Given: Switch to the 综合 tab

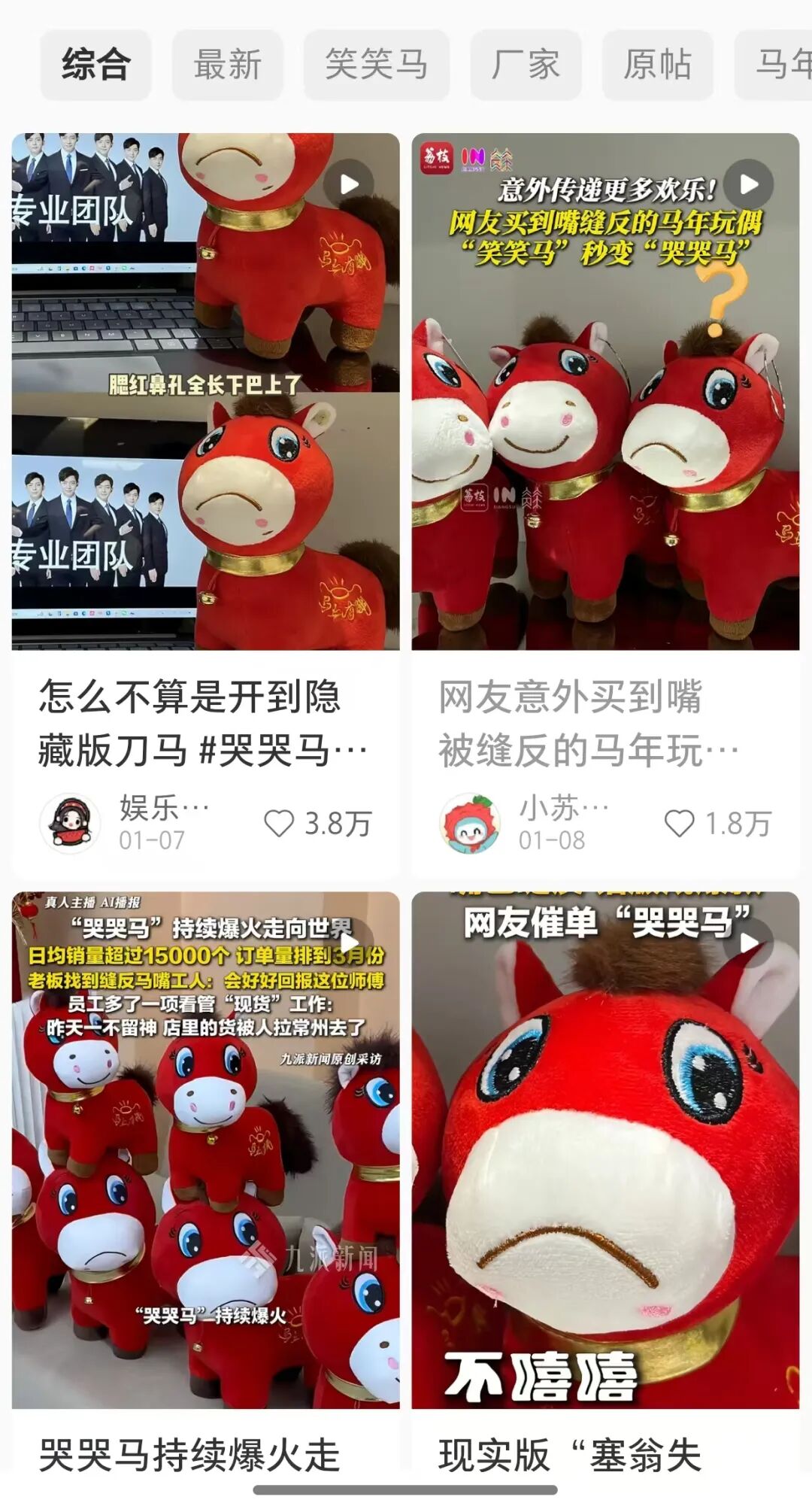Looking at the screenshot, I should 95,65.
